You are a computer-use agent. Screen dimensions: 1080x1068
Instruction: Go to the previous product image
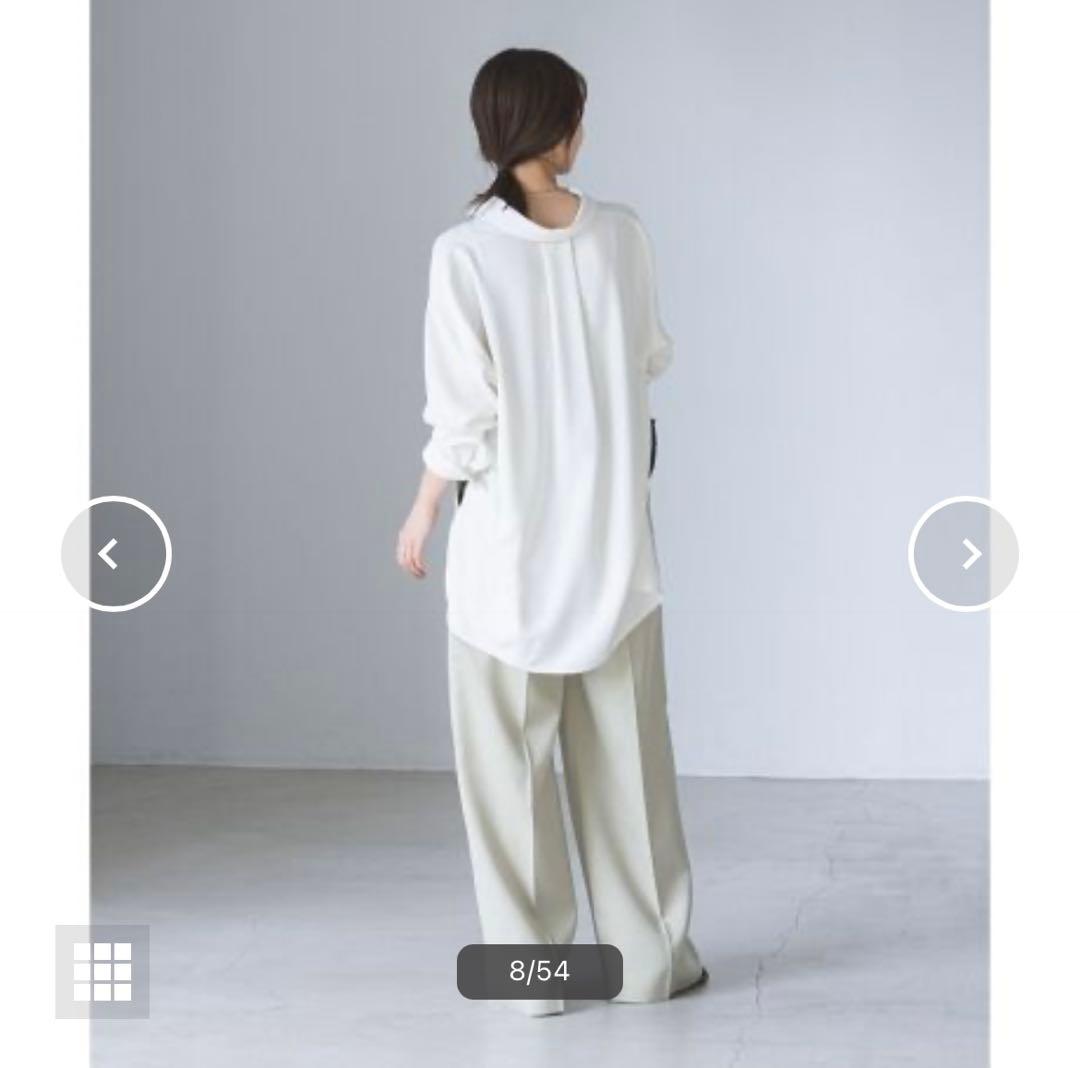[116, 553]
